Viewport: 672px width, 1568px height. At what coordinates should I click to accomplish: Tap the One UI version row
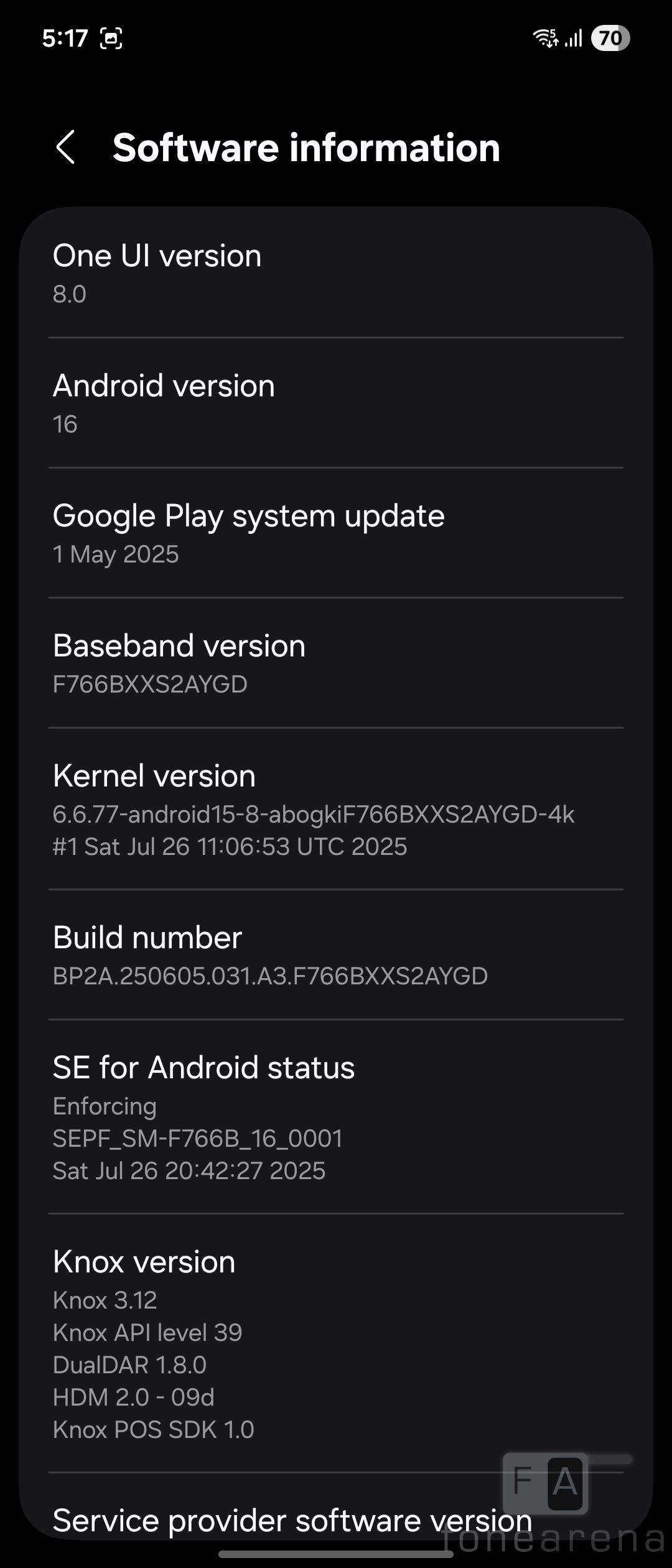tap(336, 274)
